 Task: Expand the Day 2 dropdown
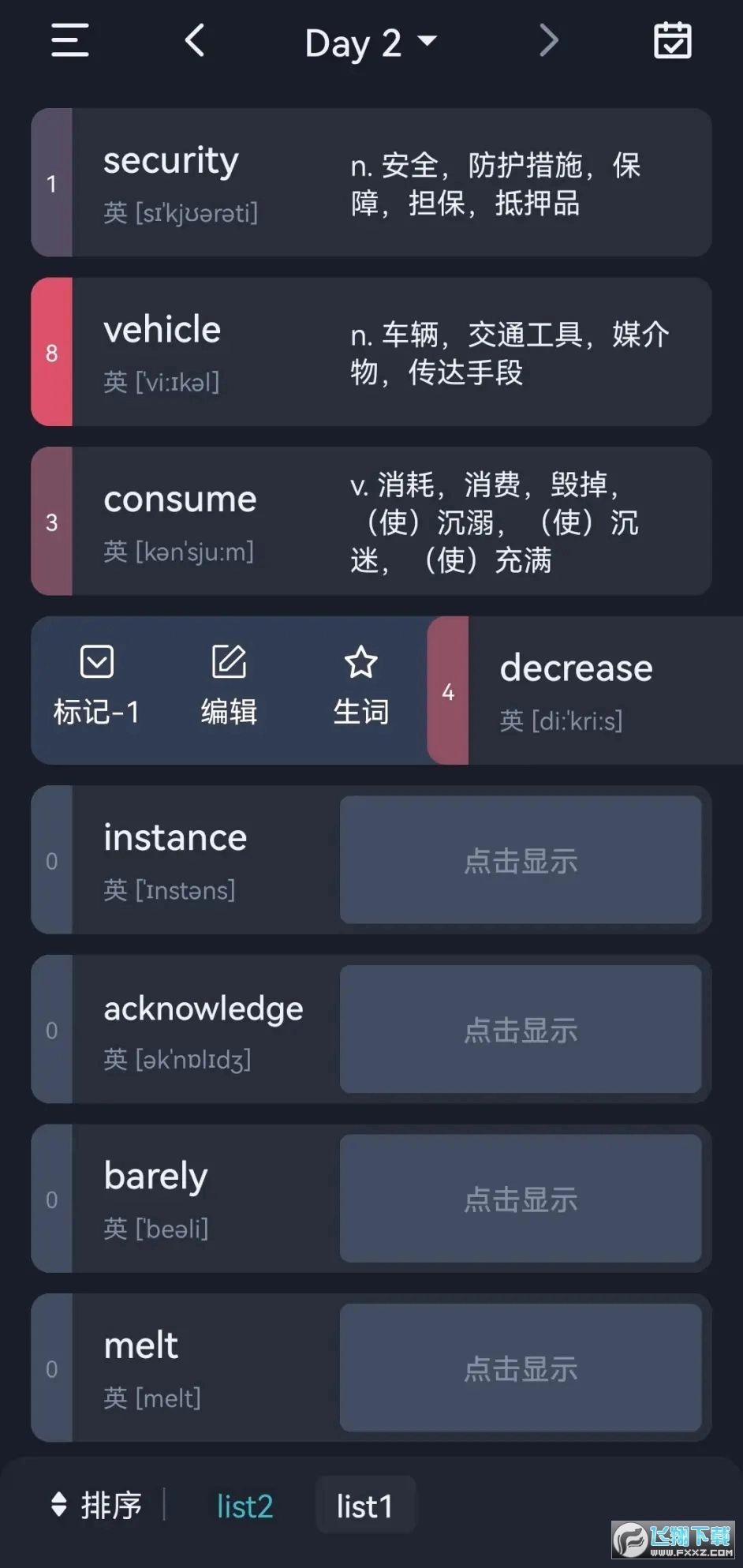click(371, 43)
